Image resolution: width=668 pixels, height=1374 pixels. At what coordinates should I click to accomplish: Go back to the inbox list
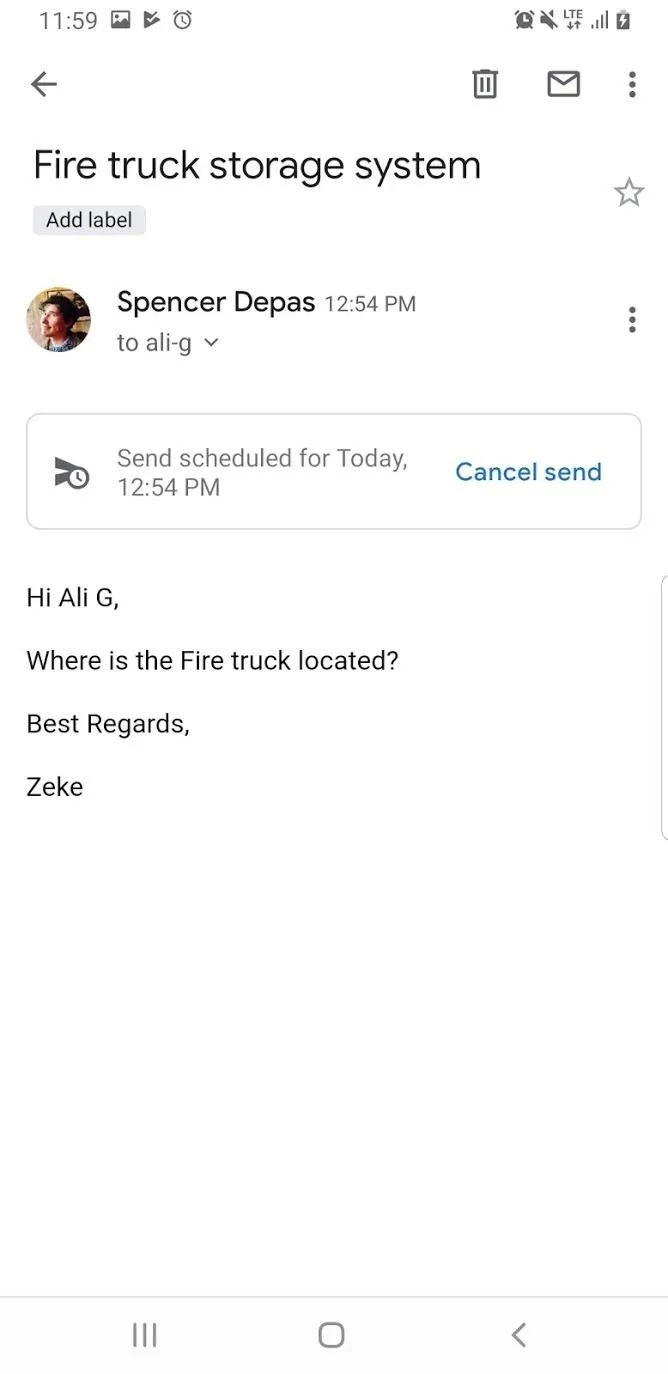pyautogui.click(x=44, y=85)
